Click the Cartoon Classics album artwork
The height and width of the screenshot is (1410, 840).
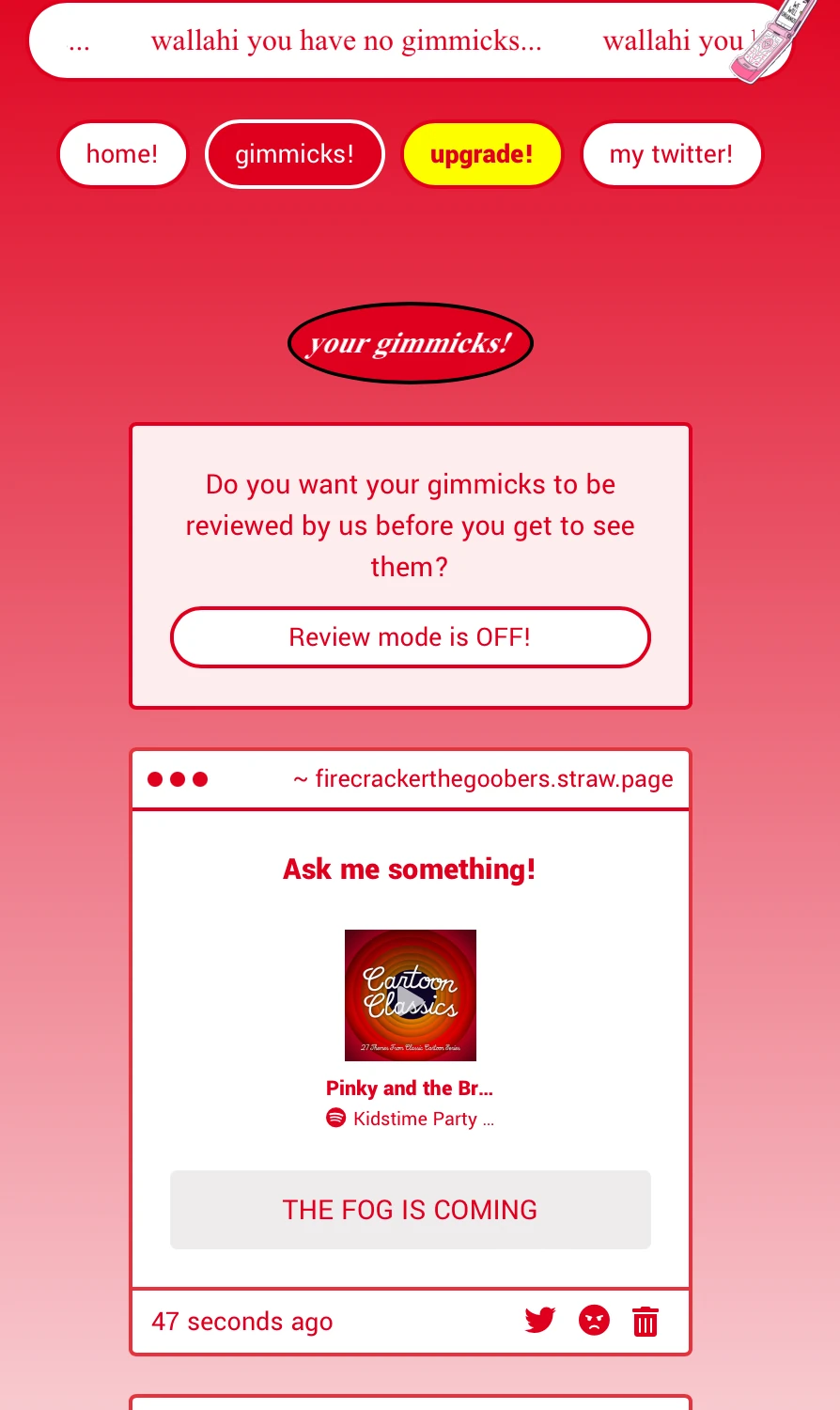[x=410, y=995]
